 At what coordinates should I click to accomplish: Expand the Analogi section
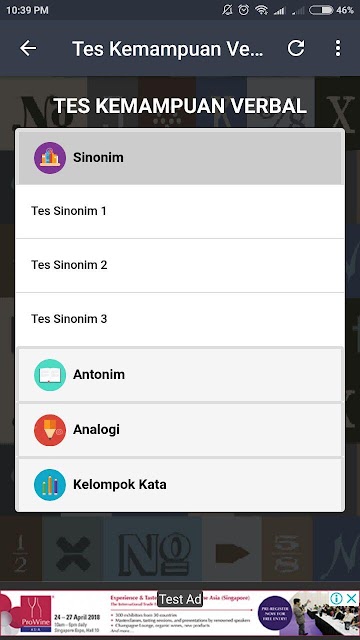[x=180, y=430]
